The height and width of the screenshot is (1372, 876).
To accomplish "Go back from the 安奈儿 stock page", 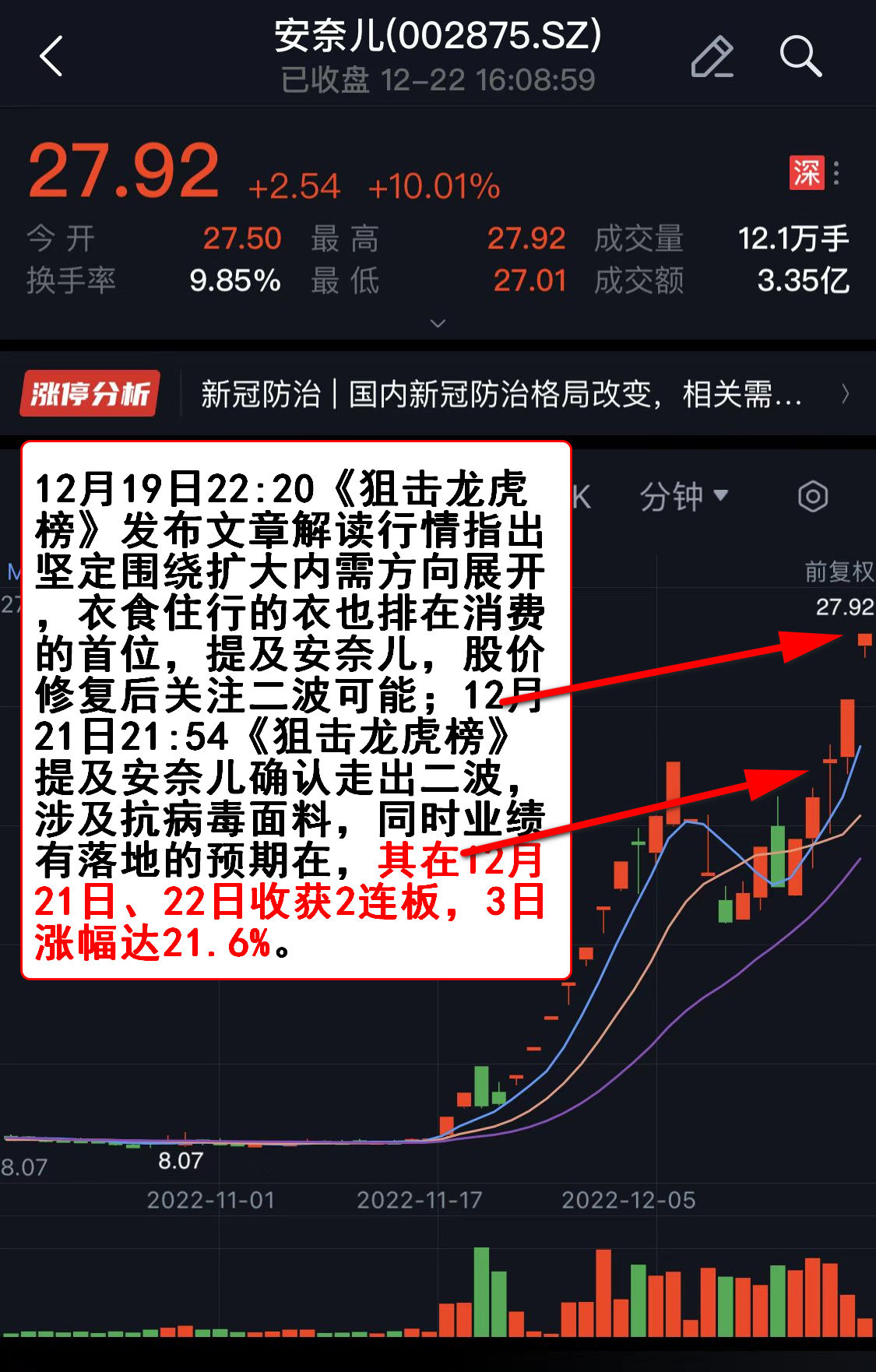I will pos(51,57).
